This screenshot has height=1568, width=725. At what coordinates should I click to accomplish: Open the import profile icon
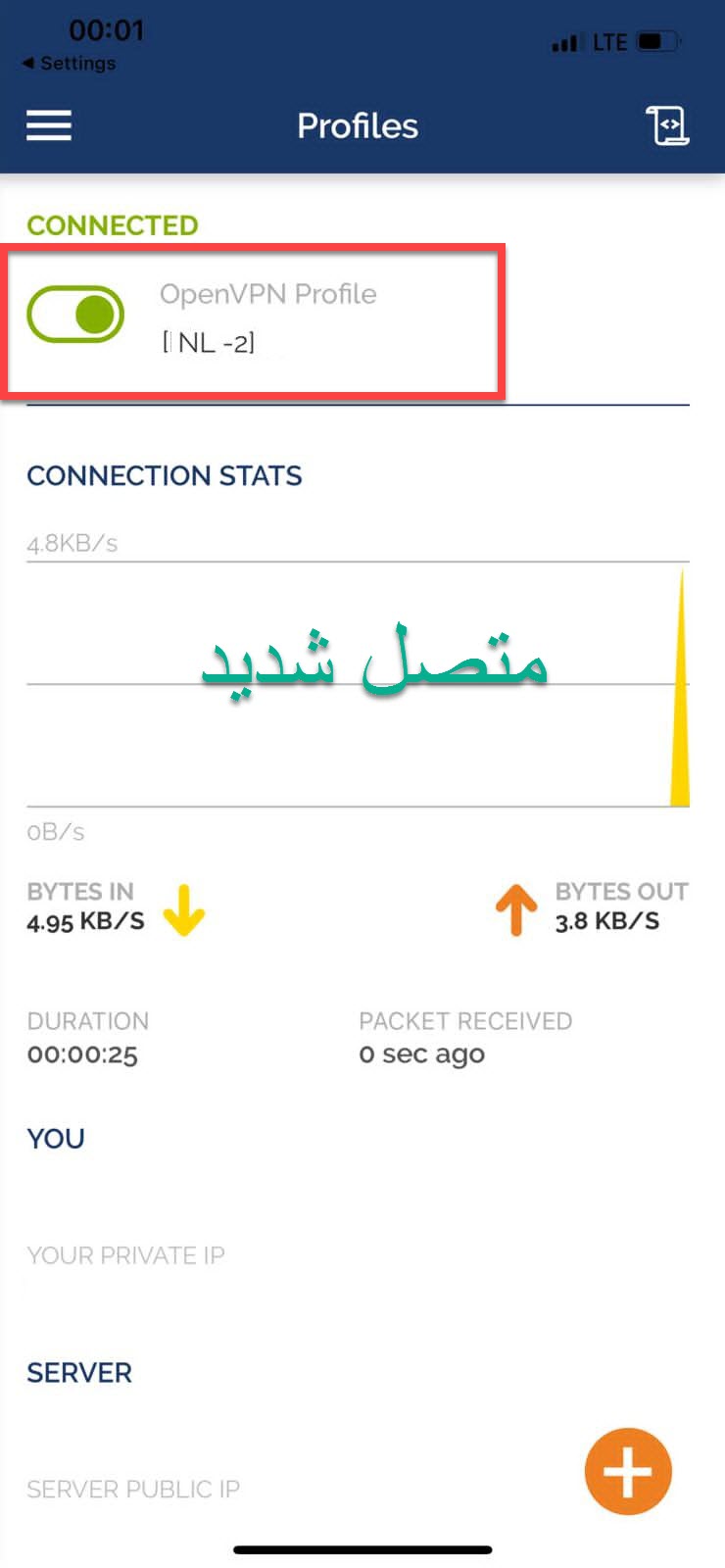point(667,125)
